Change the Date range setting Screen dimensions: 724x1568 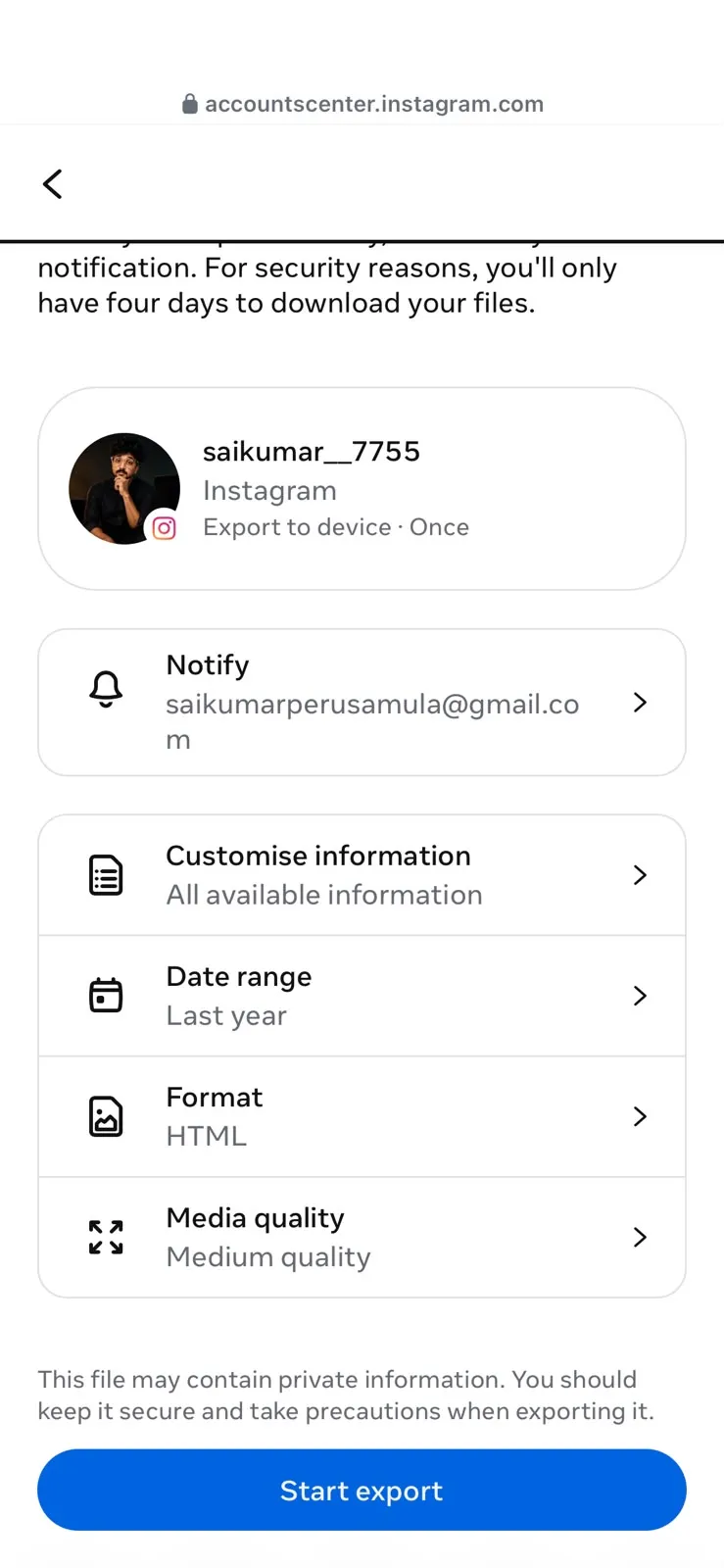coord(362,996)
